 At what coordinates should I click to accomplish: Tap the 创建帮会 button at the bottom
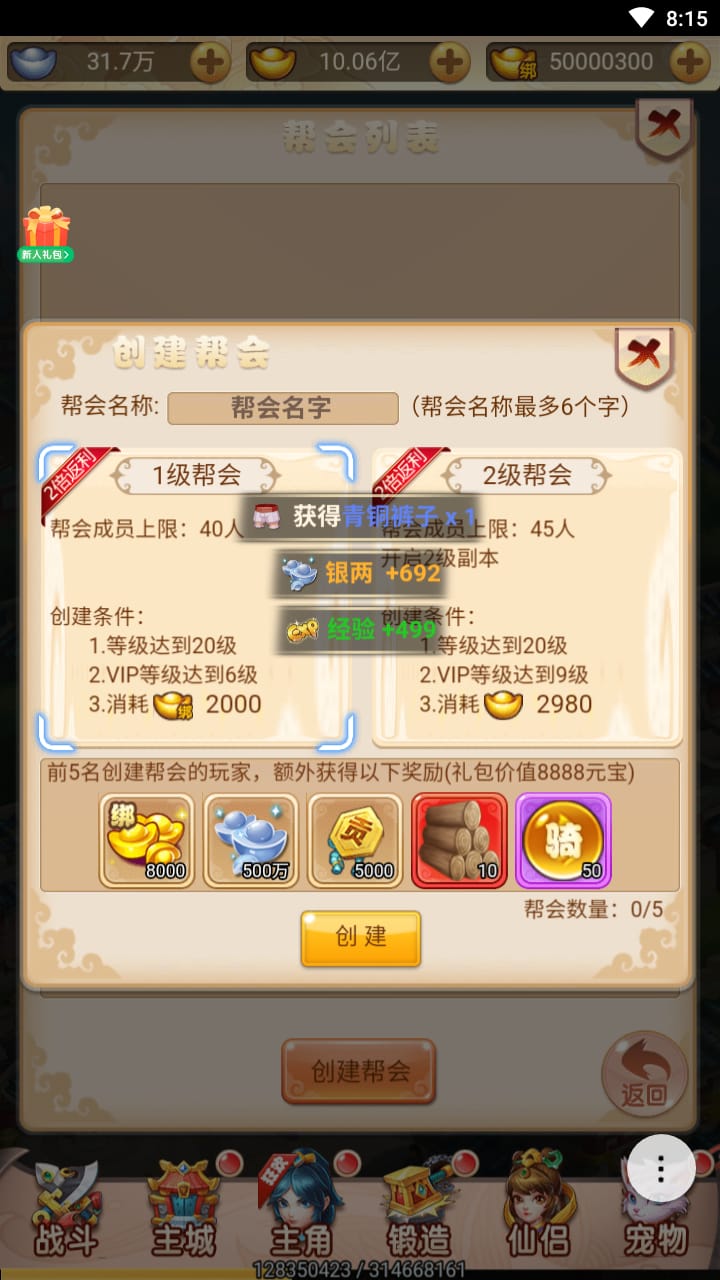(359, 1071)
